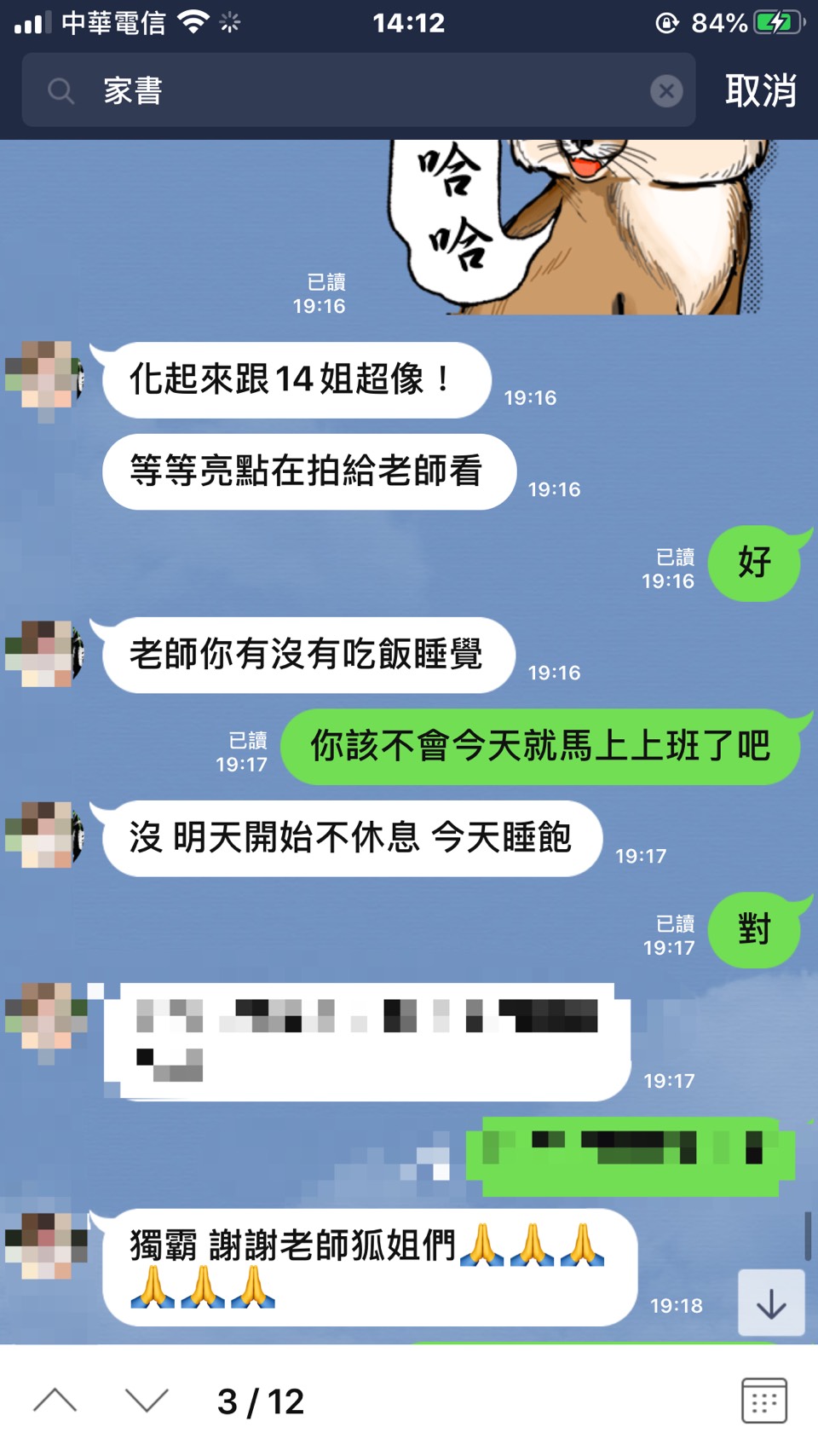This screenshot has width=818, height=1456.
Task: Clear the search text with the X button
Action: 666,90
